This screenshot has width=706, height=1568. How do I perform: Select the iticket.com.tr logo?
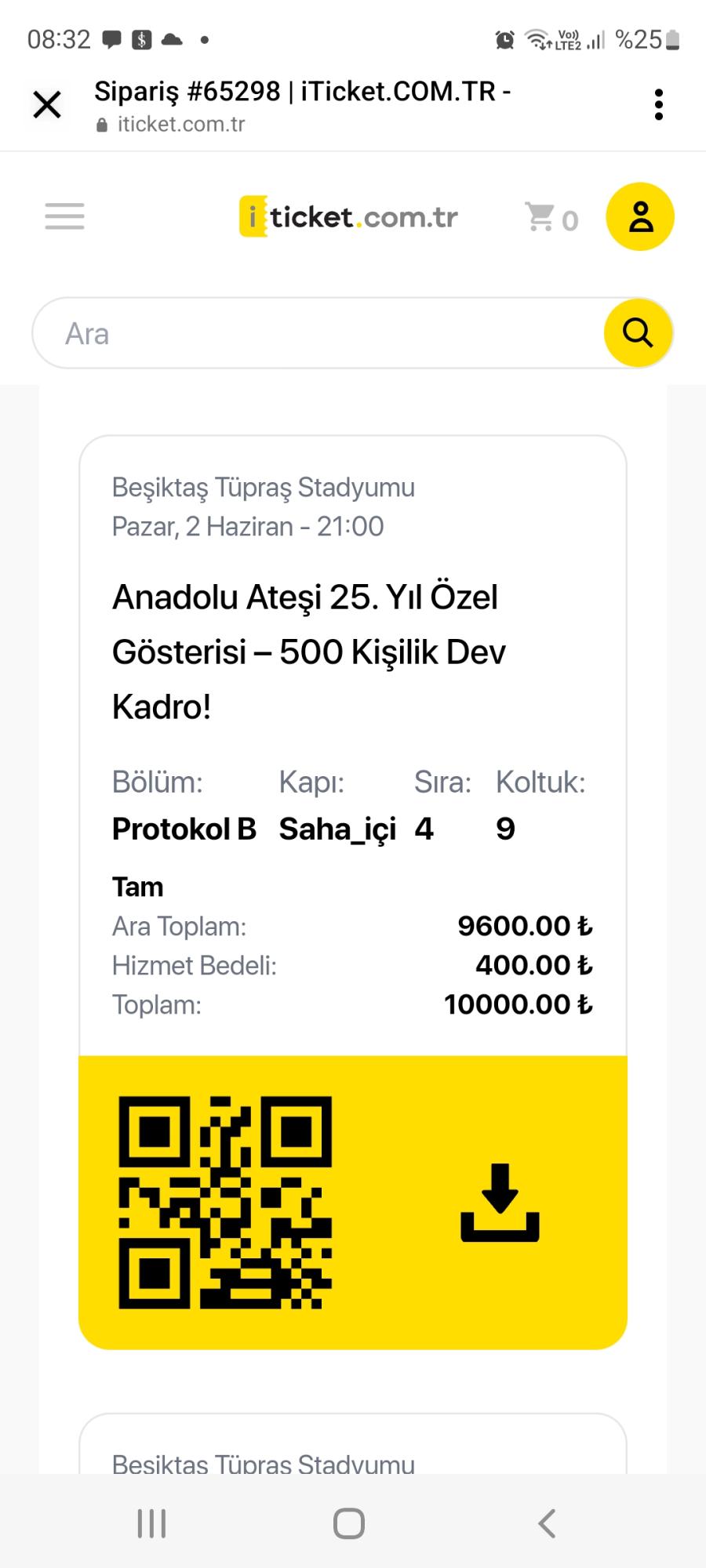348,216
